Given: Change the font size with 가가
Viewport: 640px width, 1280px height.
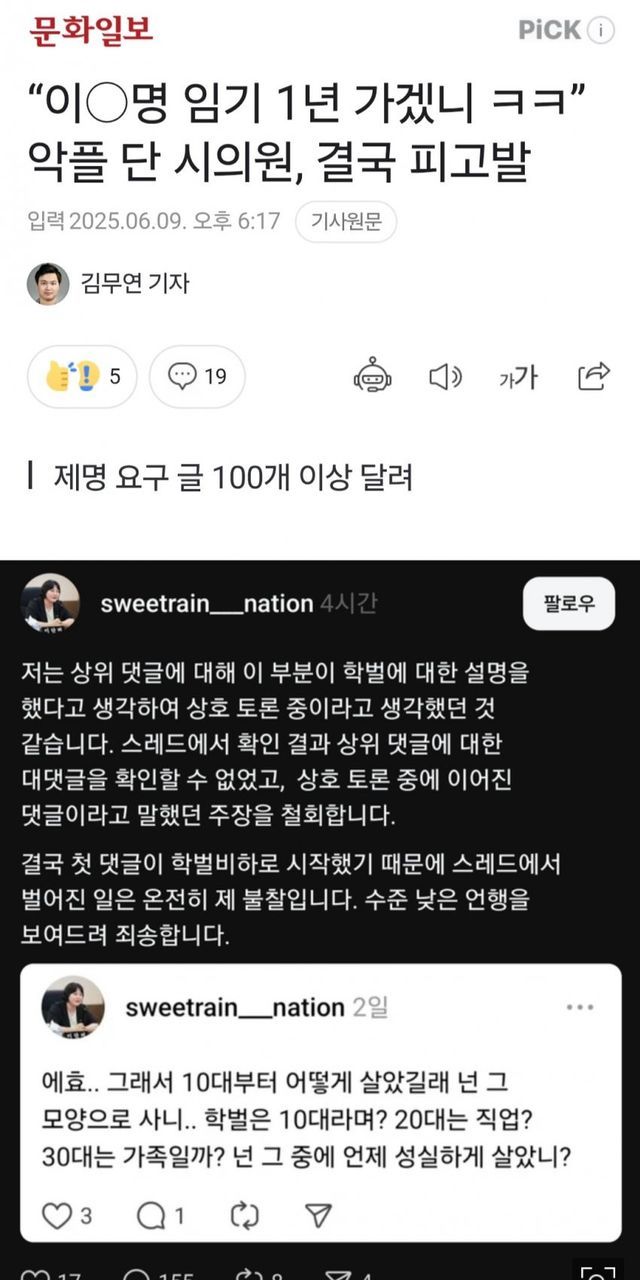Looking at the screenshot, I should [x=518, y=376].
